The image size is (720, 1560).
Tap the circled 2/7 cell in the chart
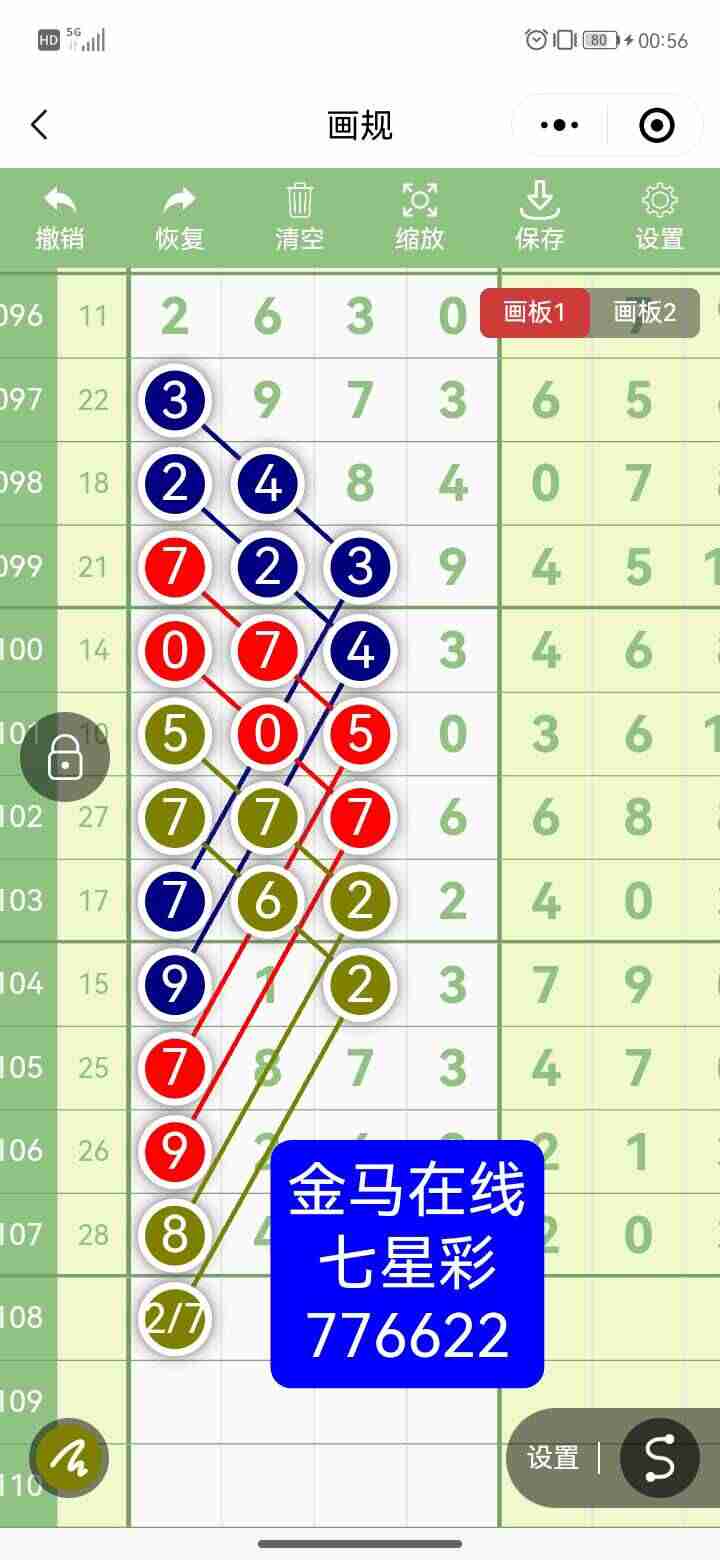(175, 1318)
